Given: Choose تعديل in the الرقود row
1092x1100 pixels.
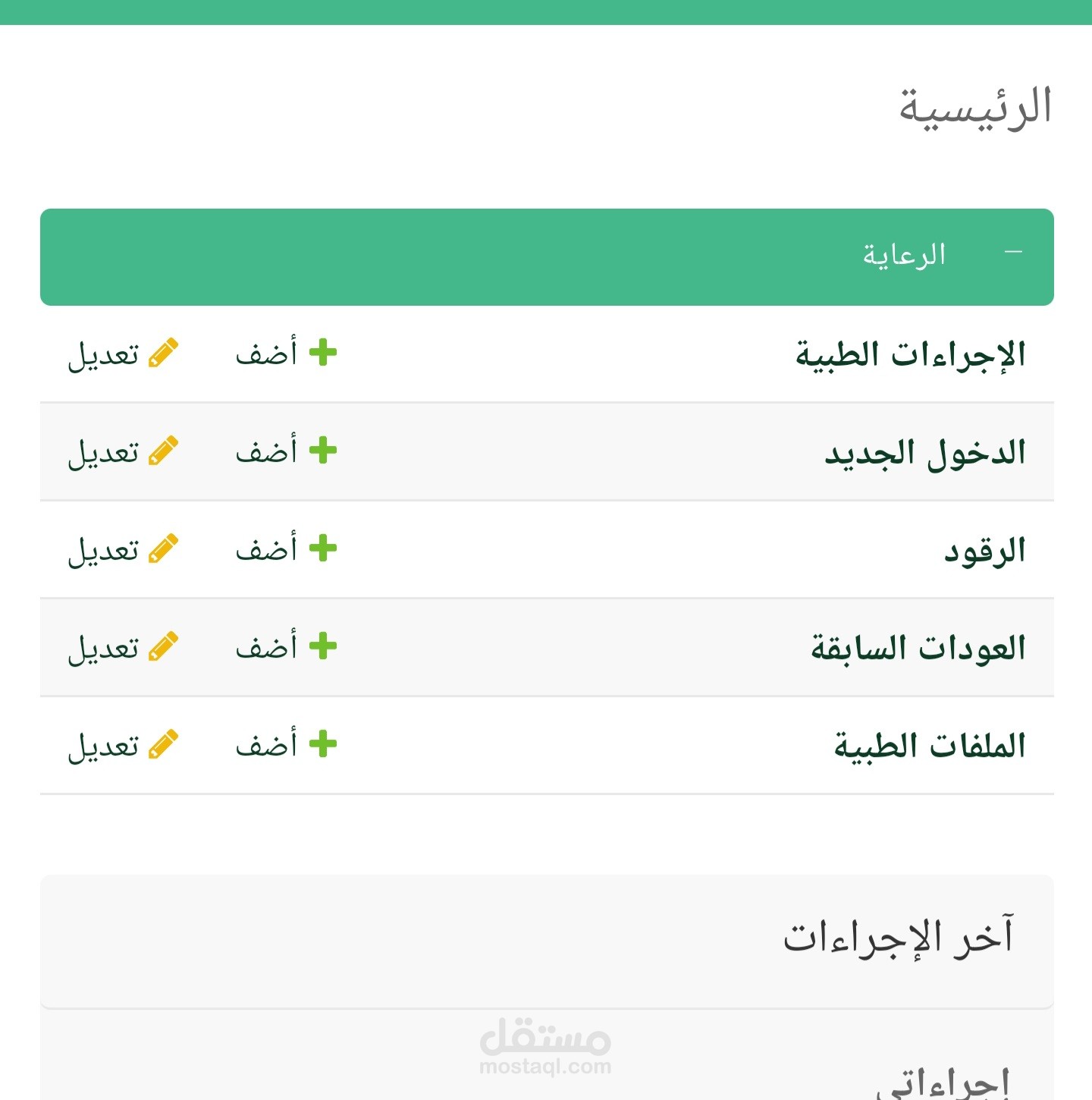Looking at the screenshot, I should [x=123, y=549].
